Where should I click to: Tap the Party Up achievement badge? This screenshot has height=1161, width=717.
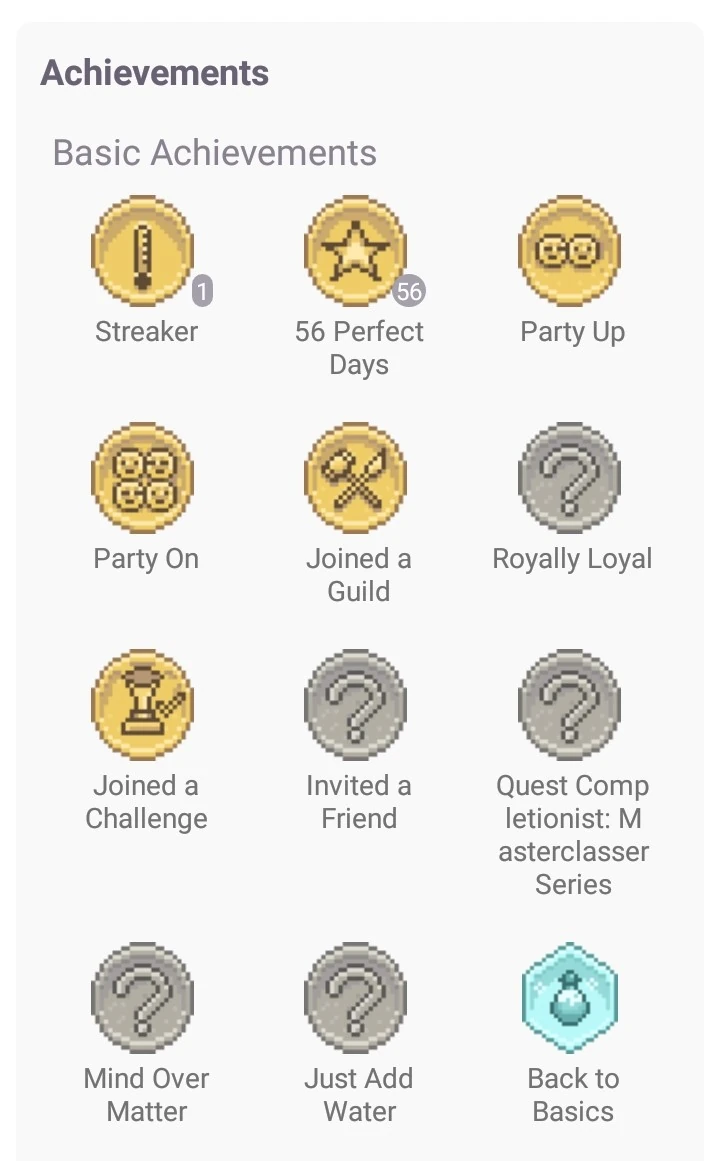[570, 250]
